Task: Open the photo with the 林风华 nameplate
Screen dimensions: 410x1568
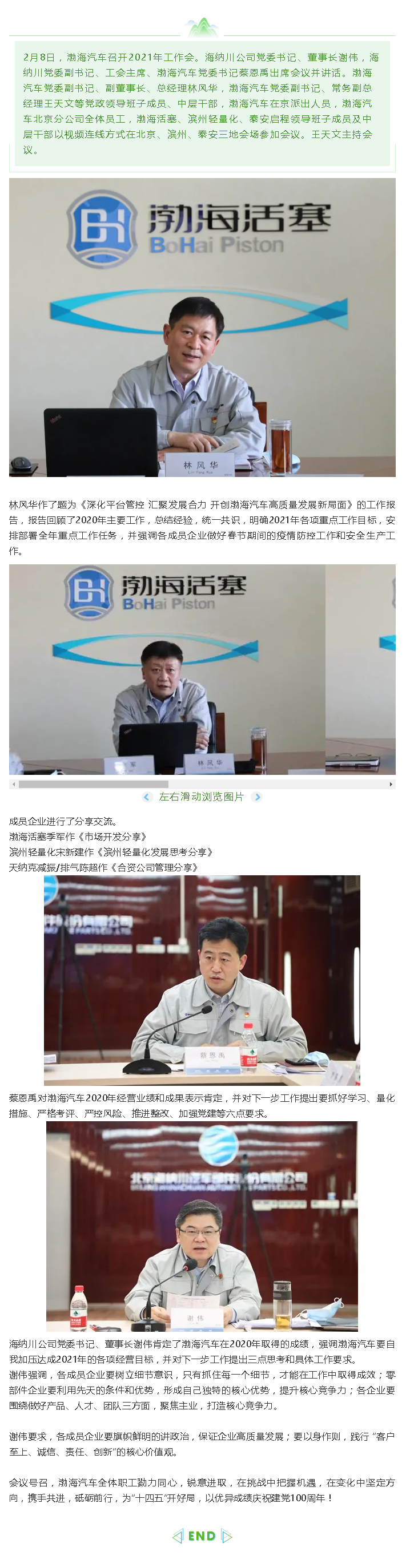Action: tap(202, 327)
